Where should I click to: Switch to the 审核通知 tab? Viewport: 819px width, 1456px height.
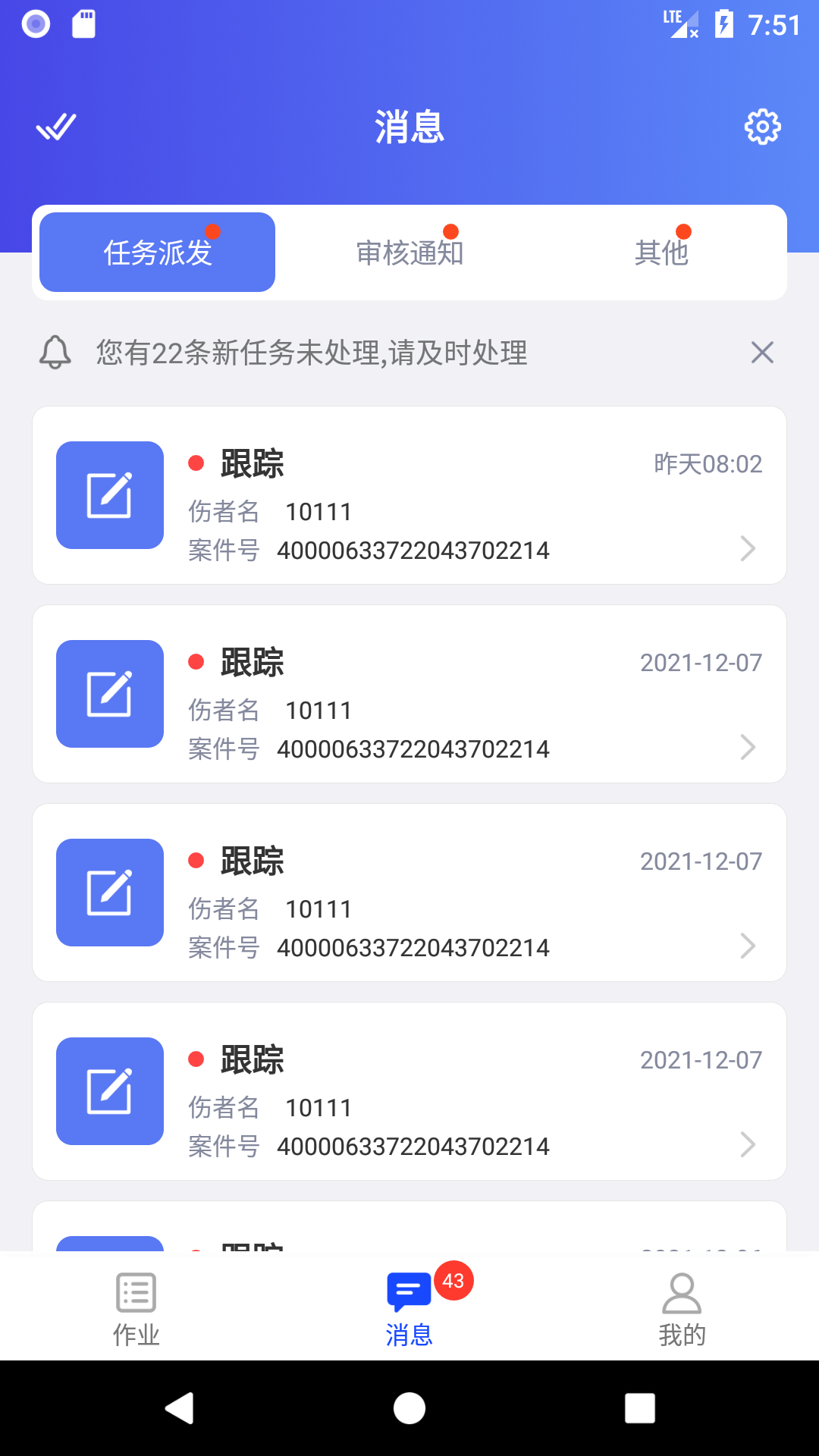point(409,252)
